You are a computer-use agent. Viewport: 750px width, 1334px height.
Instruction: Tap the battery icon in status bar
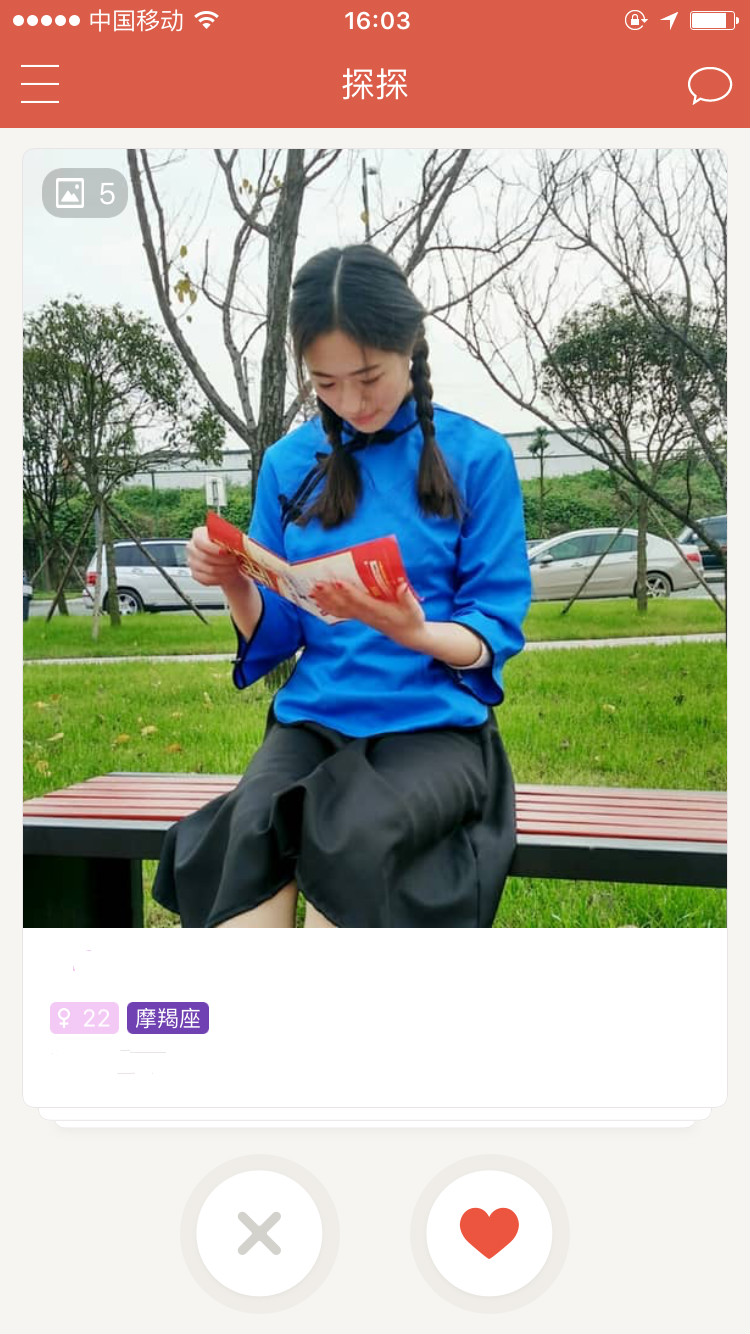(713, 19)
